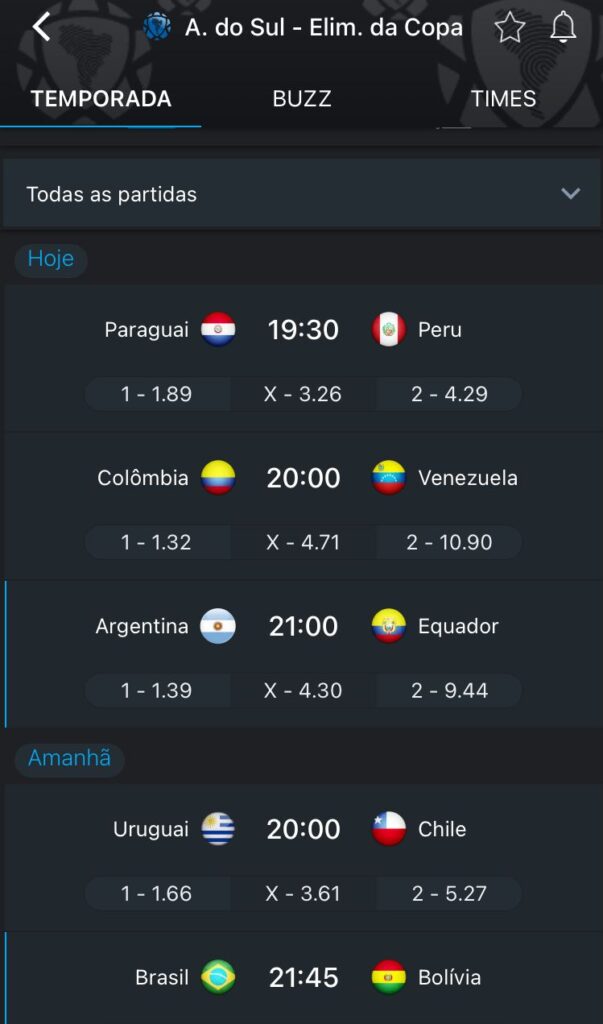The width and height of the screenshot is (603, 1024).
Task: Pick Paraguai win odds 1 - 1.89
Action: [157, 394]
